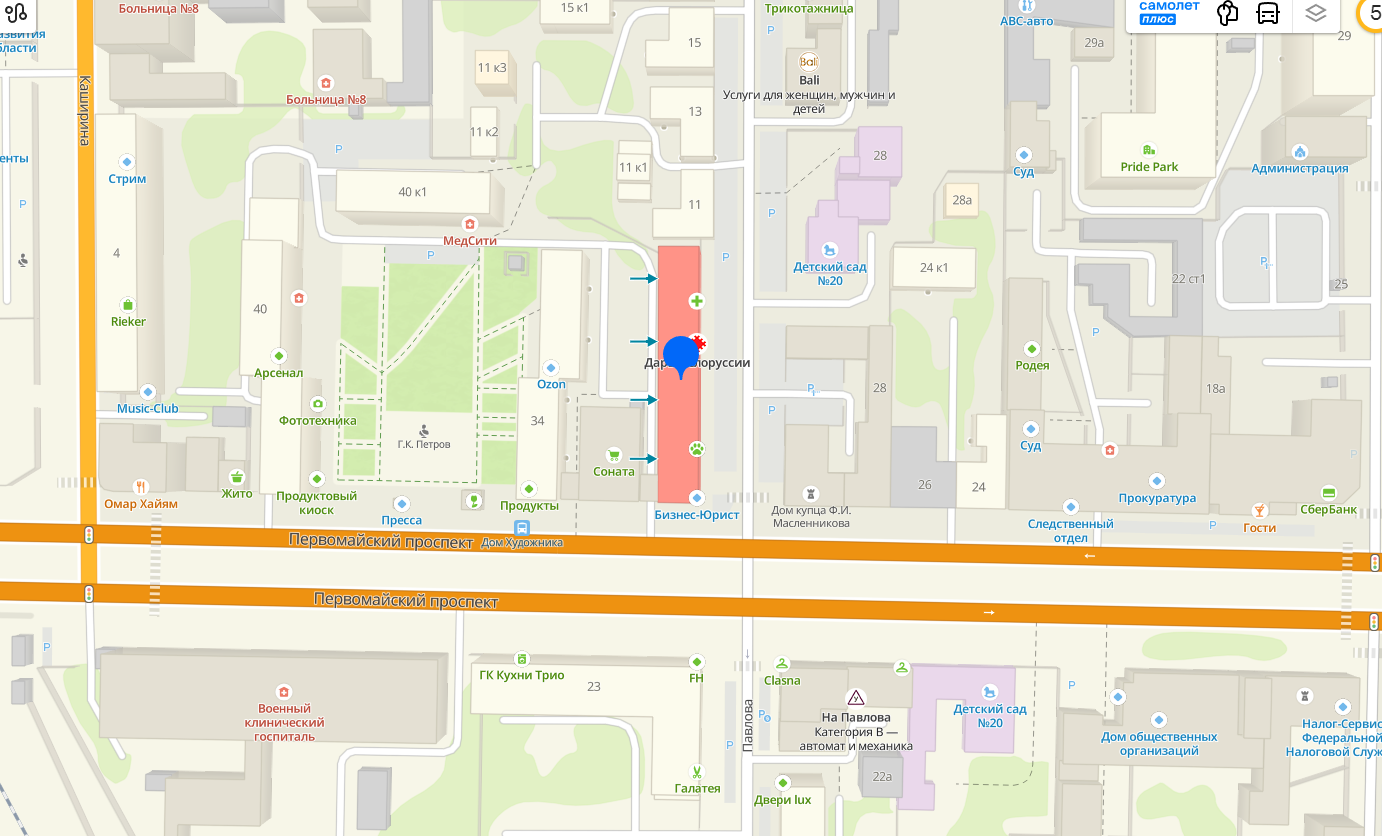The width and height of the screenshot is (1382, 836).
Task: Select the Соната shop marker
Action: tap(613, 454)
